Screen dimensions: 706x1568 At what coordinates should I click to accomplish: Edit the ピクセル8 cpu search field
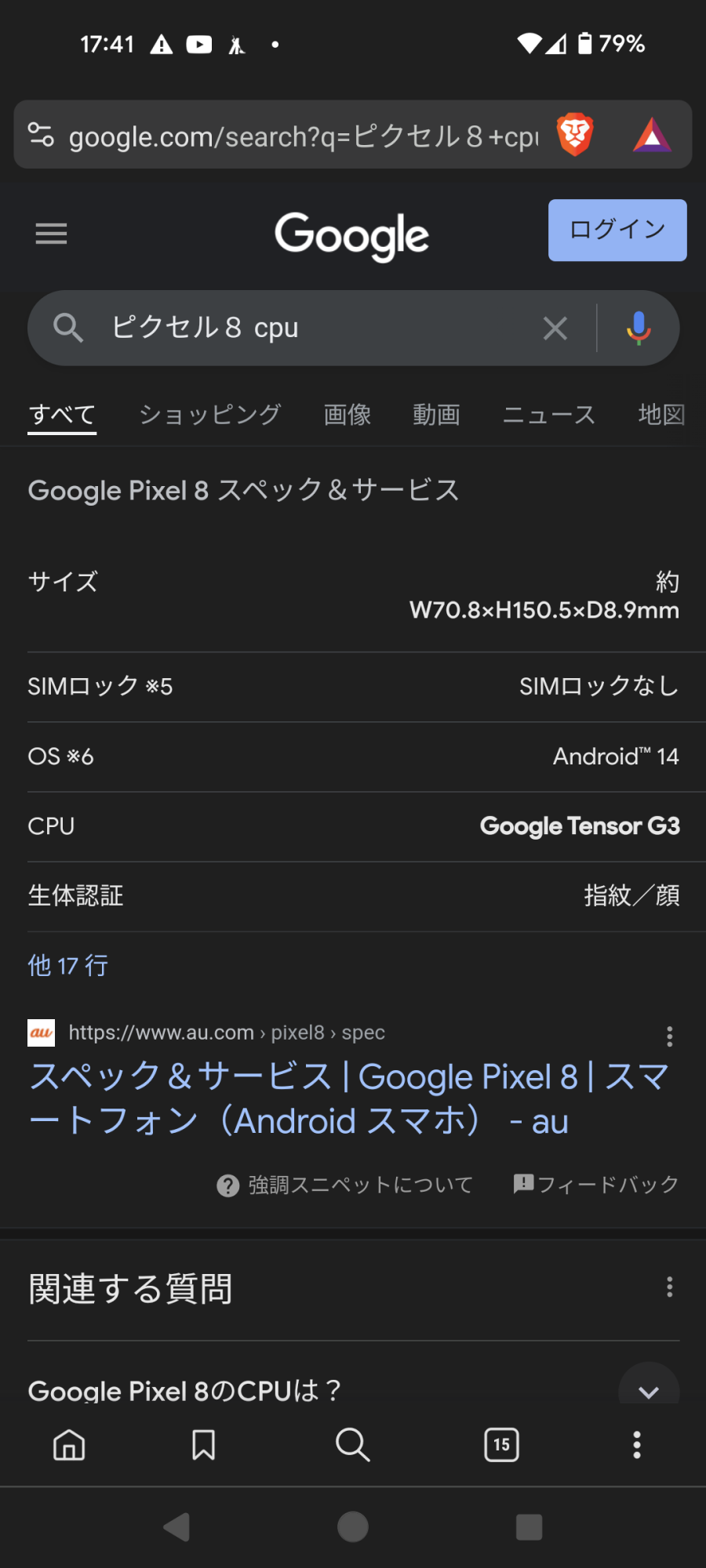314,328
